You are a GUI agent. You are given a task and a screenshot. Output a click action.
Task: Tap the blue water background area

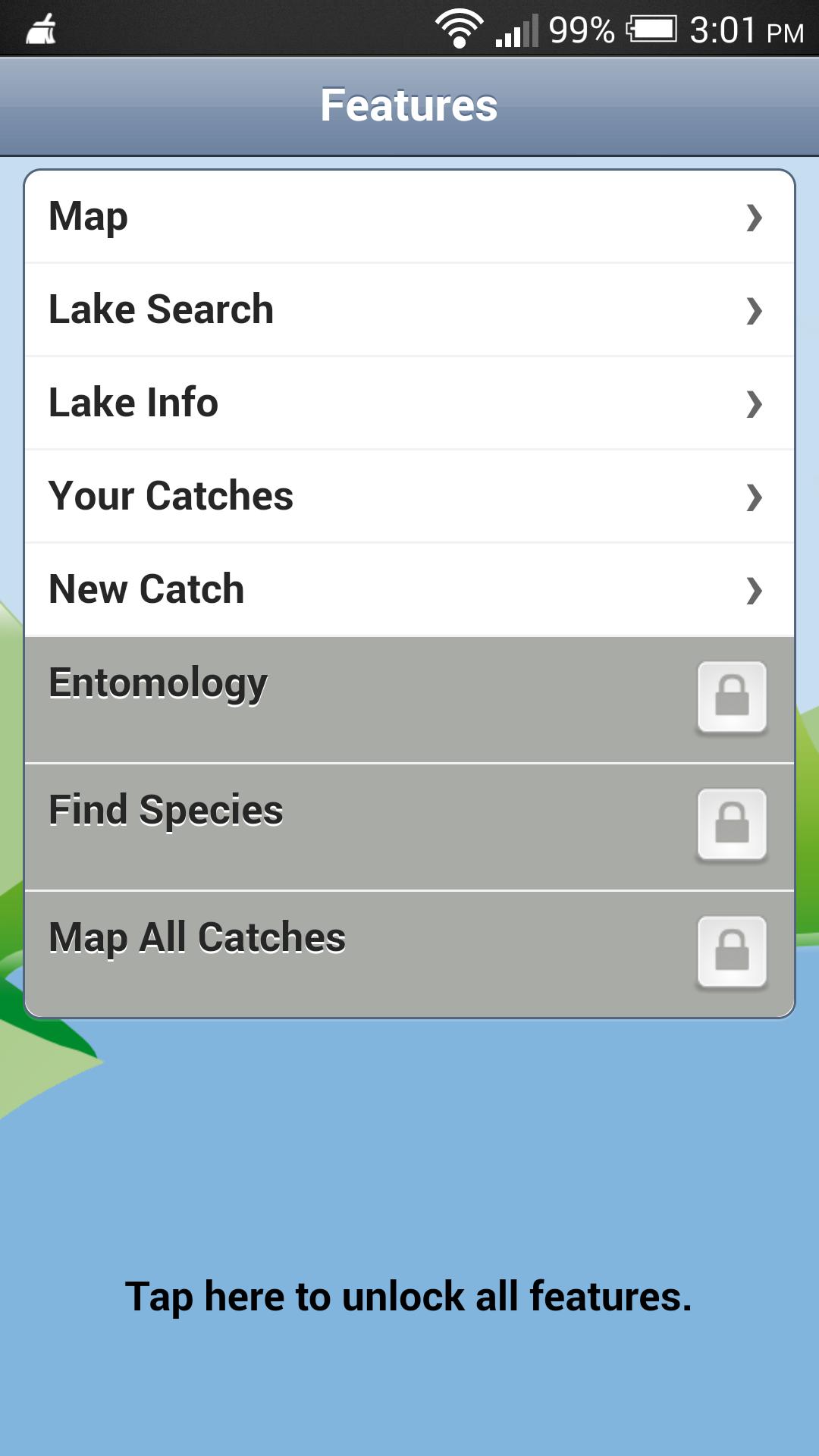tap(409, 1137)
